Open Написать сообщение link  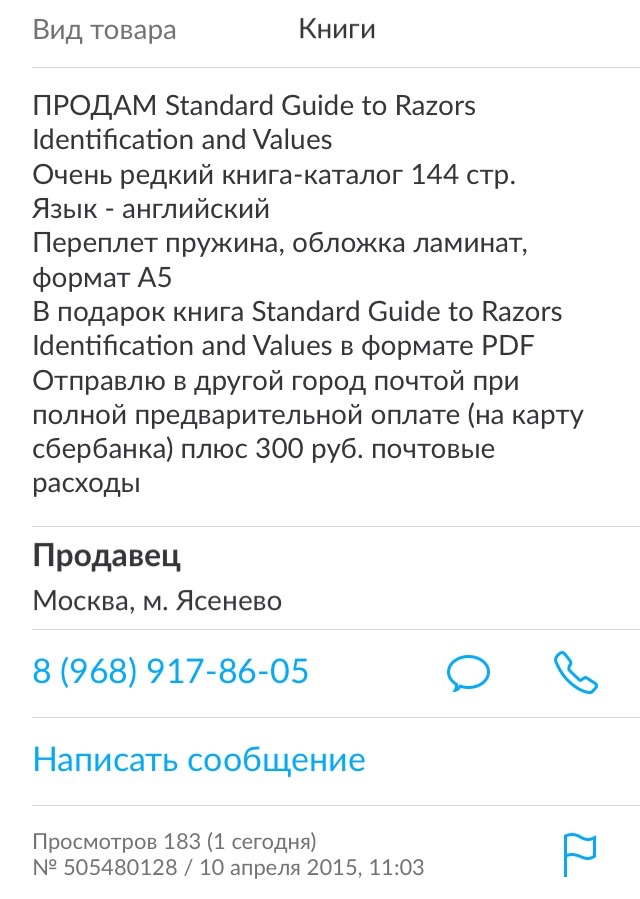point(199,760)
